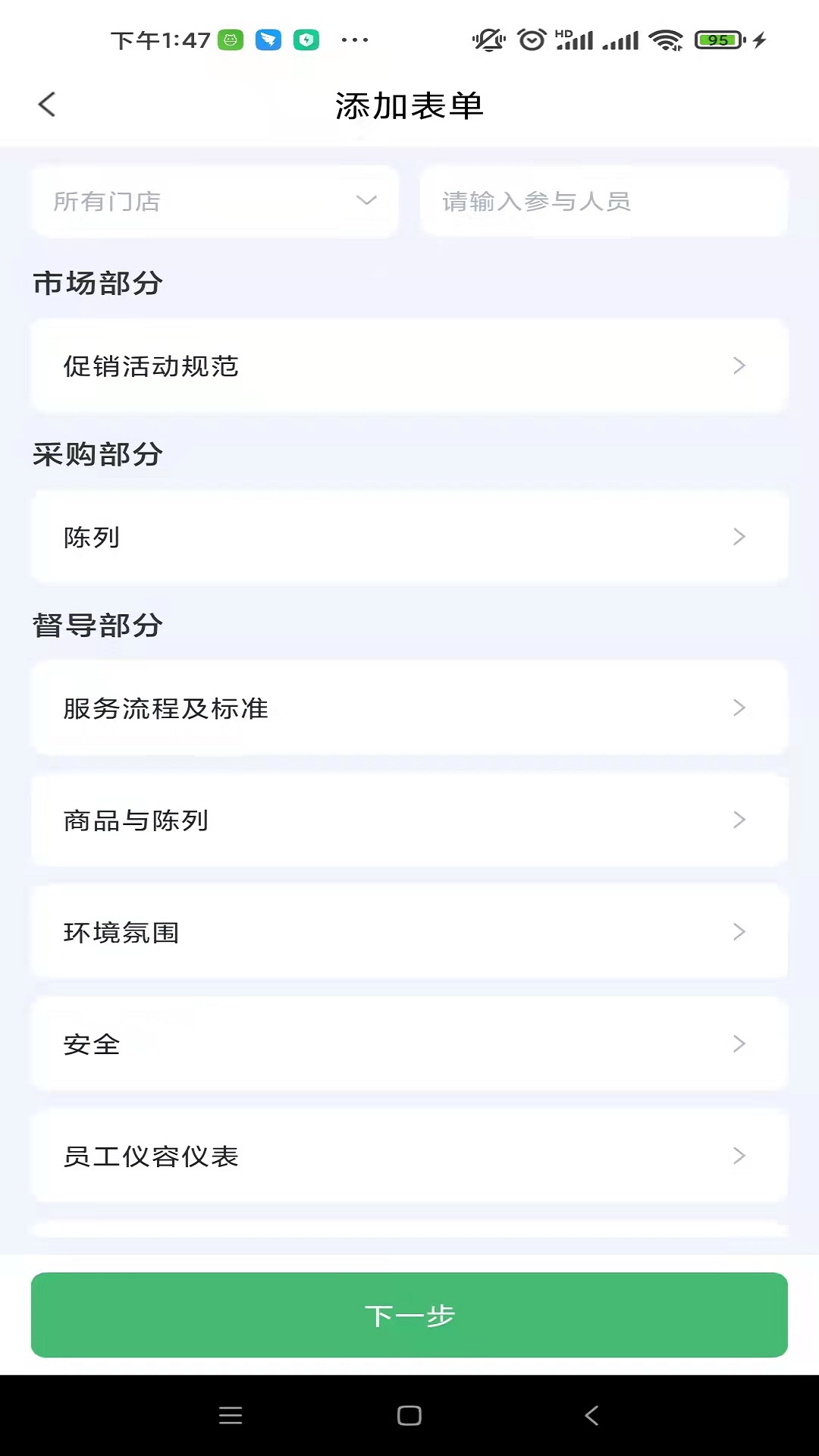Tap the back arrow beside 添加表单 title
The height and width of the screenshot is (1456, 819).
[47, 105]
